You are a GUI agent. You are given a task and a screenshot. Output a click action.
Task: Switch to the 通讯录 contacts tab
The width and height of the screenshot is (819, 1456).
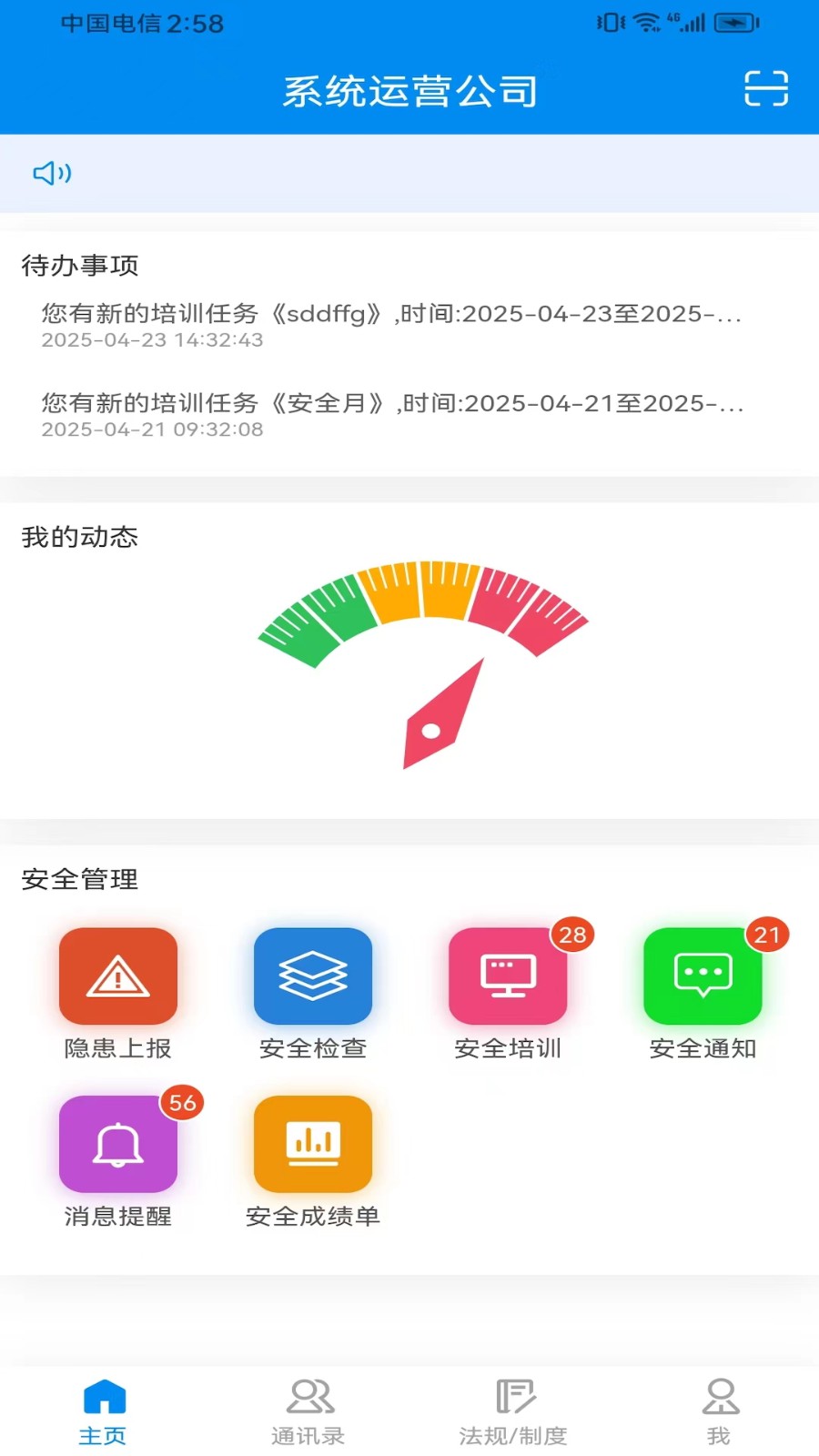tap(308, 1411)
